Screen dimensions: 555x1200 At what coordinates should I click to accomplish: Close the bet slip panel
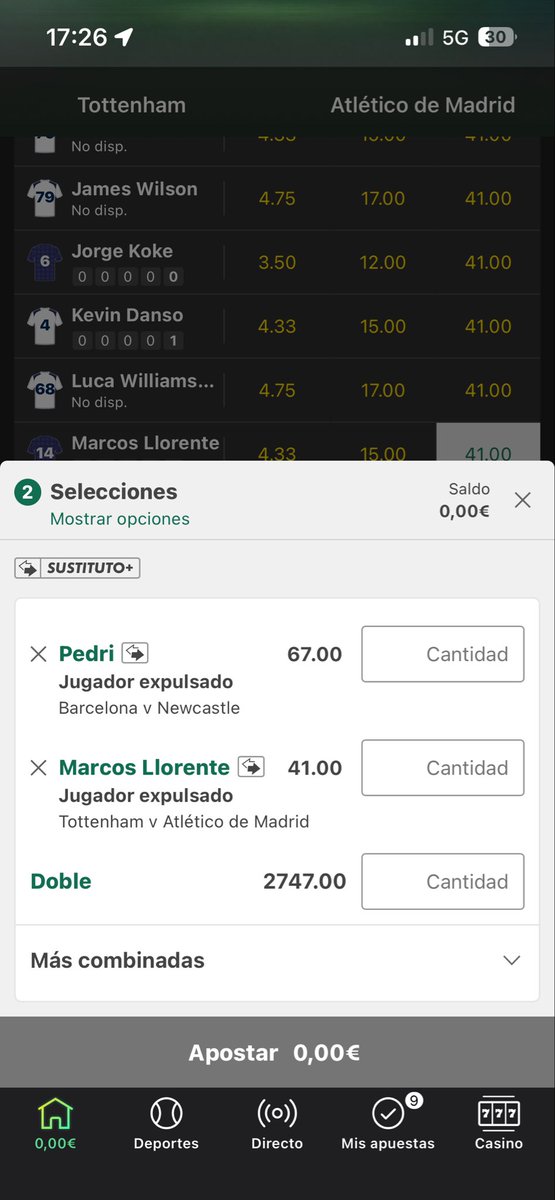coord(522,500)
